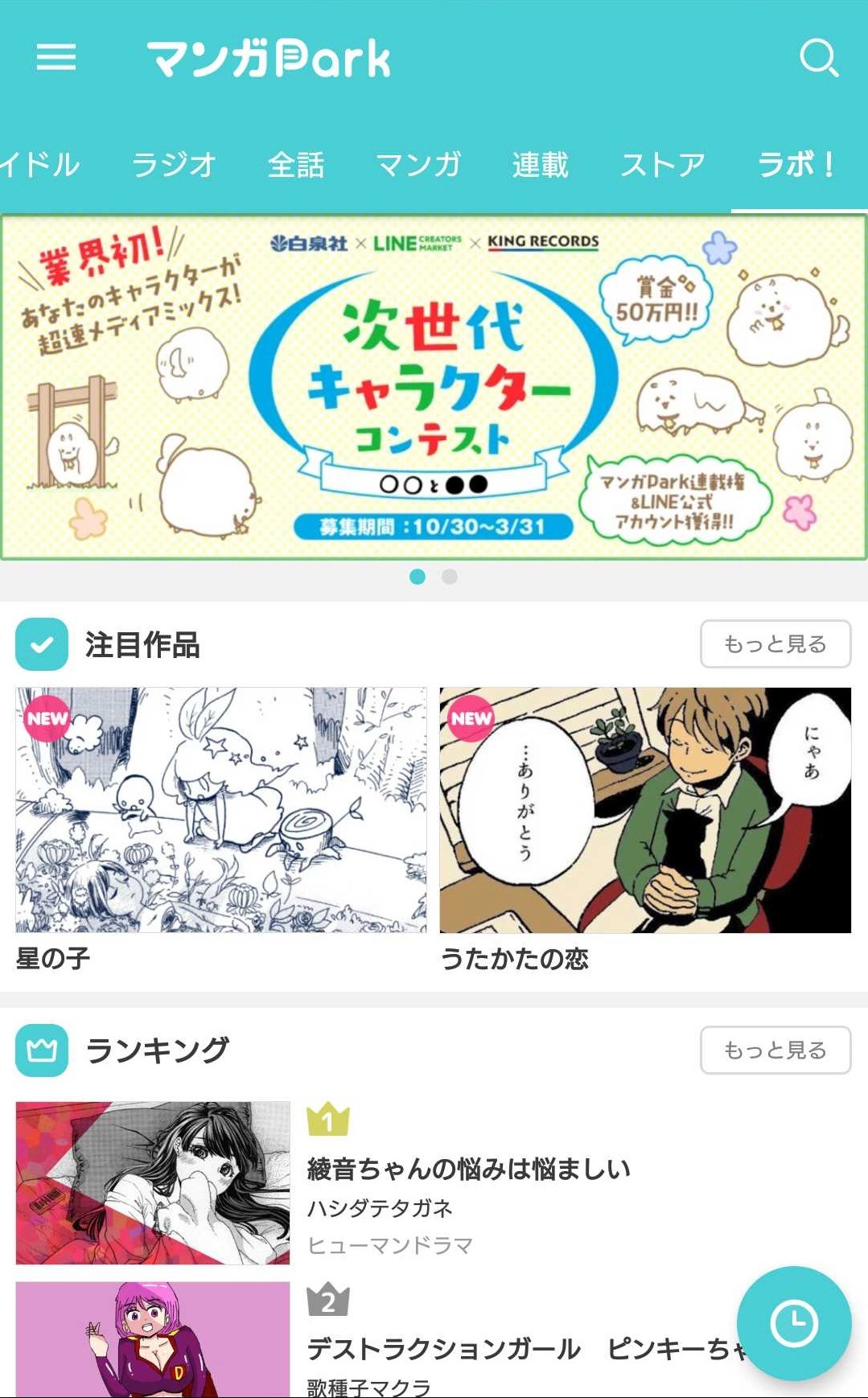Open the 次世代キャラクターコンテスト banner
Image resolution: width=868 pixels, height=1398 pixels.
434,387
